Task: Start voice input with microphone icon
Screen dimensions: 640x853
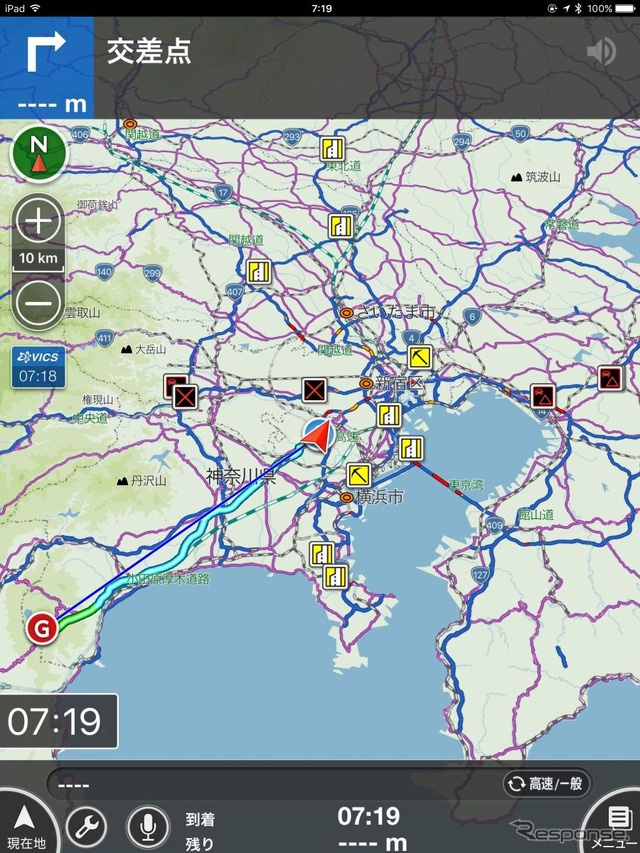Action: click(148, 826)
